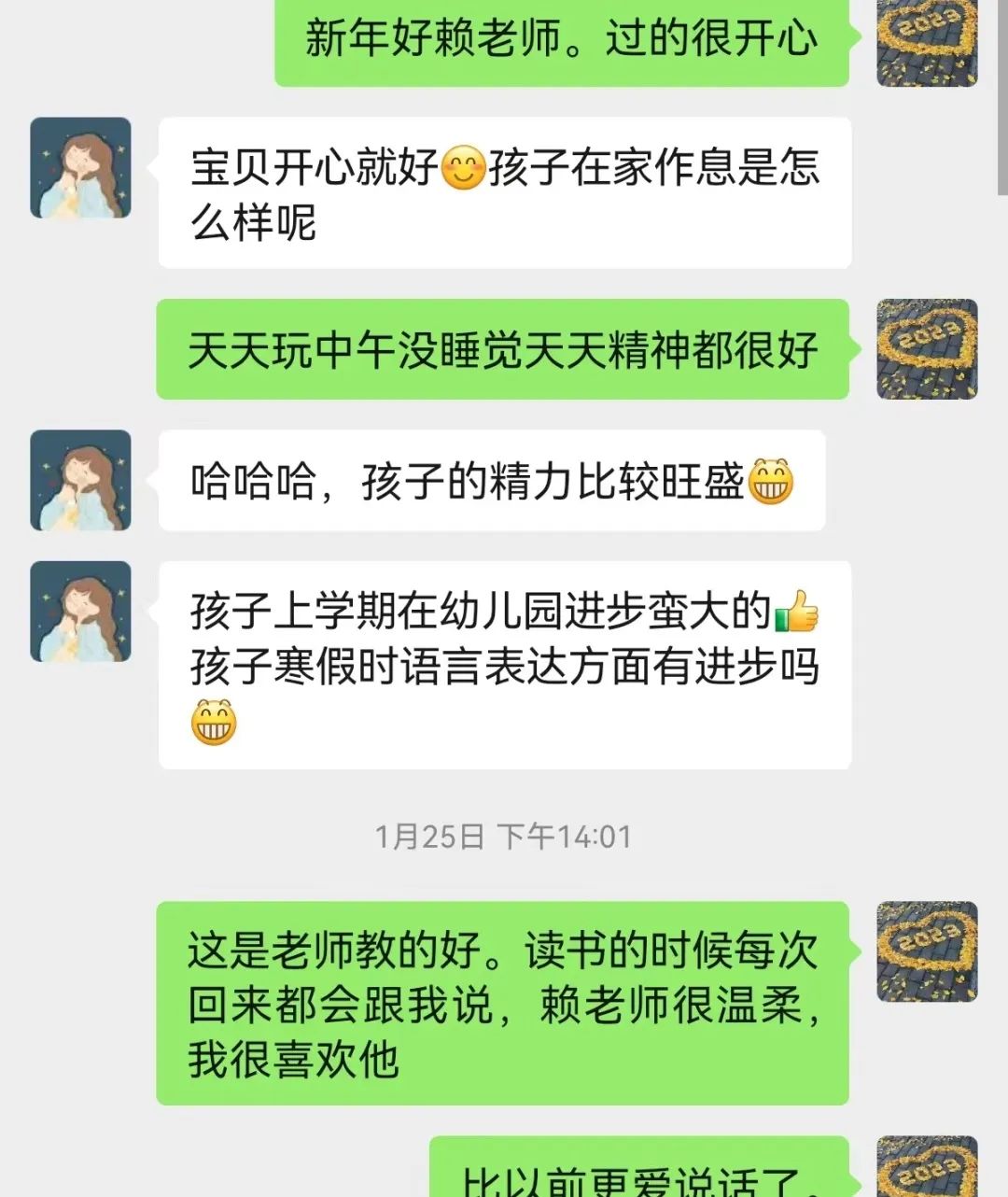Open teacher's profile beside 孩子上学期 message
The height and width of the screenshot is (1197, 1008).
point(80,612)
